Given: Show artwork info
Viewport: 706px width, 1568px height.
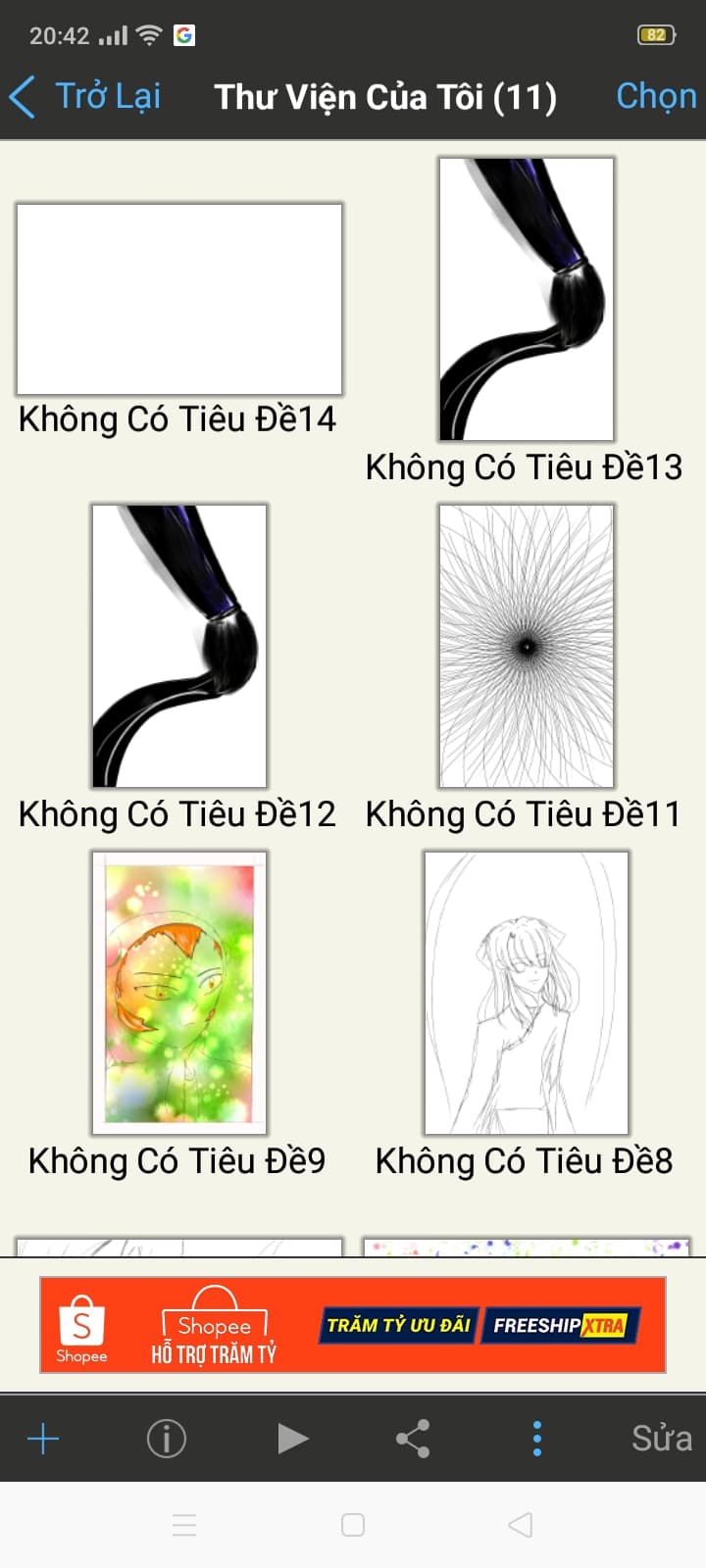Looking at the screenshot, I should 167,1439.
